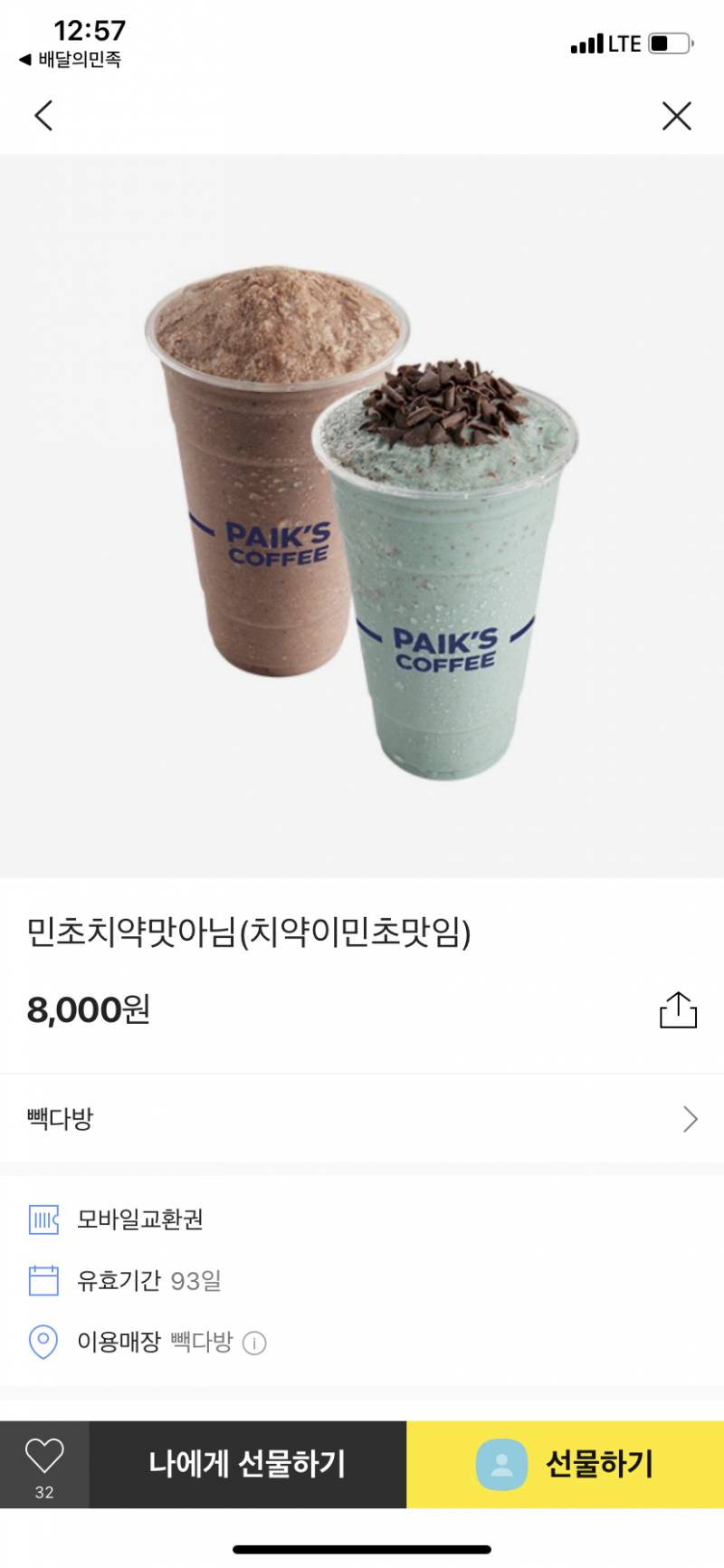Tap the back arrow at top left
The image size is (724, 1568).
43,116
